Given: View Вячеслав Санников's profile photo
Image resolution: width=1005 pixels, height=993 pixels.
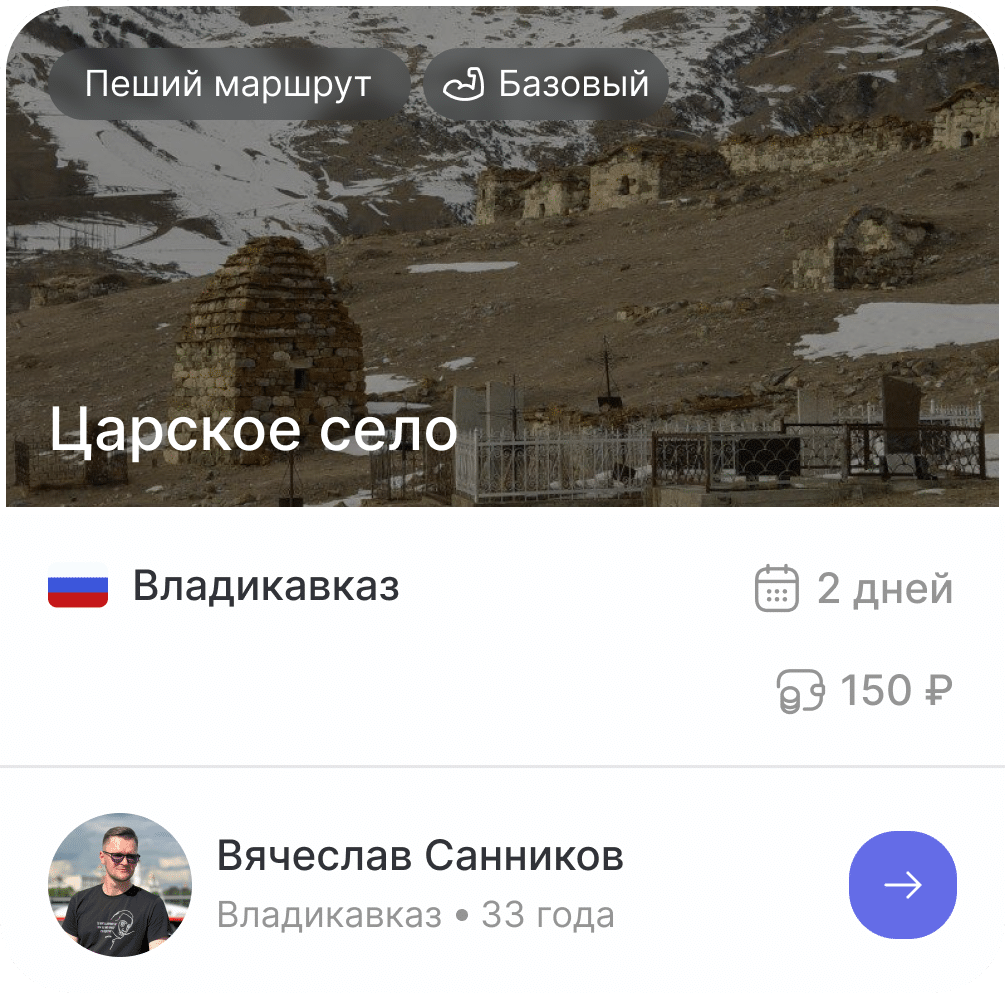Looking at the screenshot, I should click(x=120, y=885).
